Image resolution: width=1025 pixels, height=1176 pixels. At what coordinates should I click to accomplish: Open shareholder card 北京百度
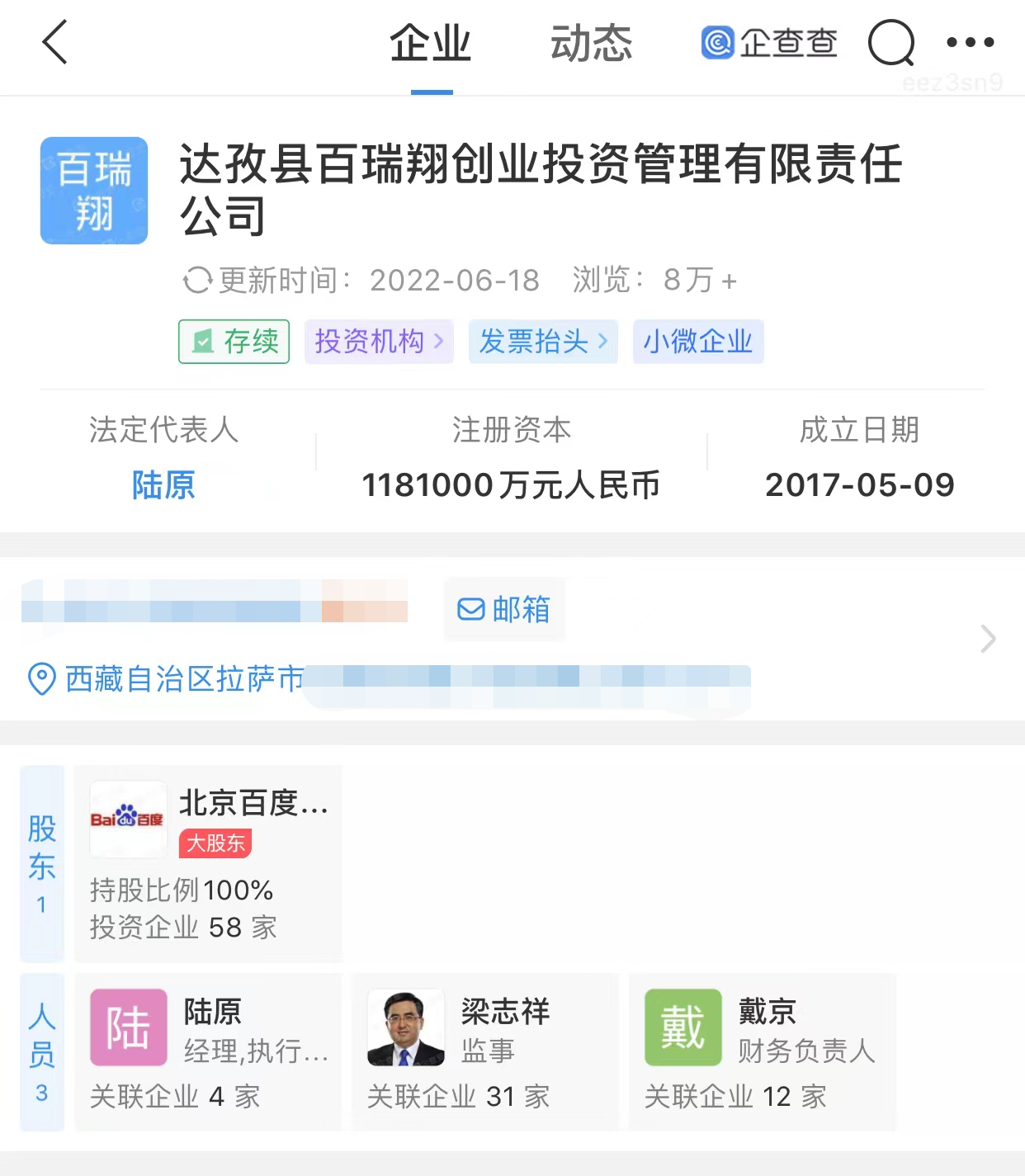pyautogui.click(x=208, y=863)
